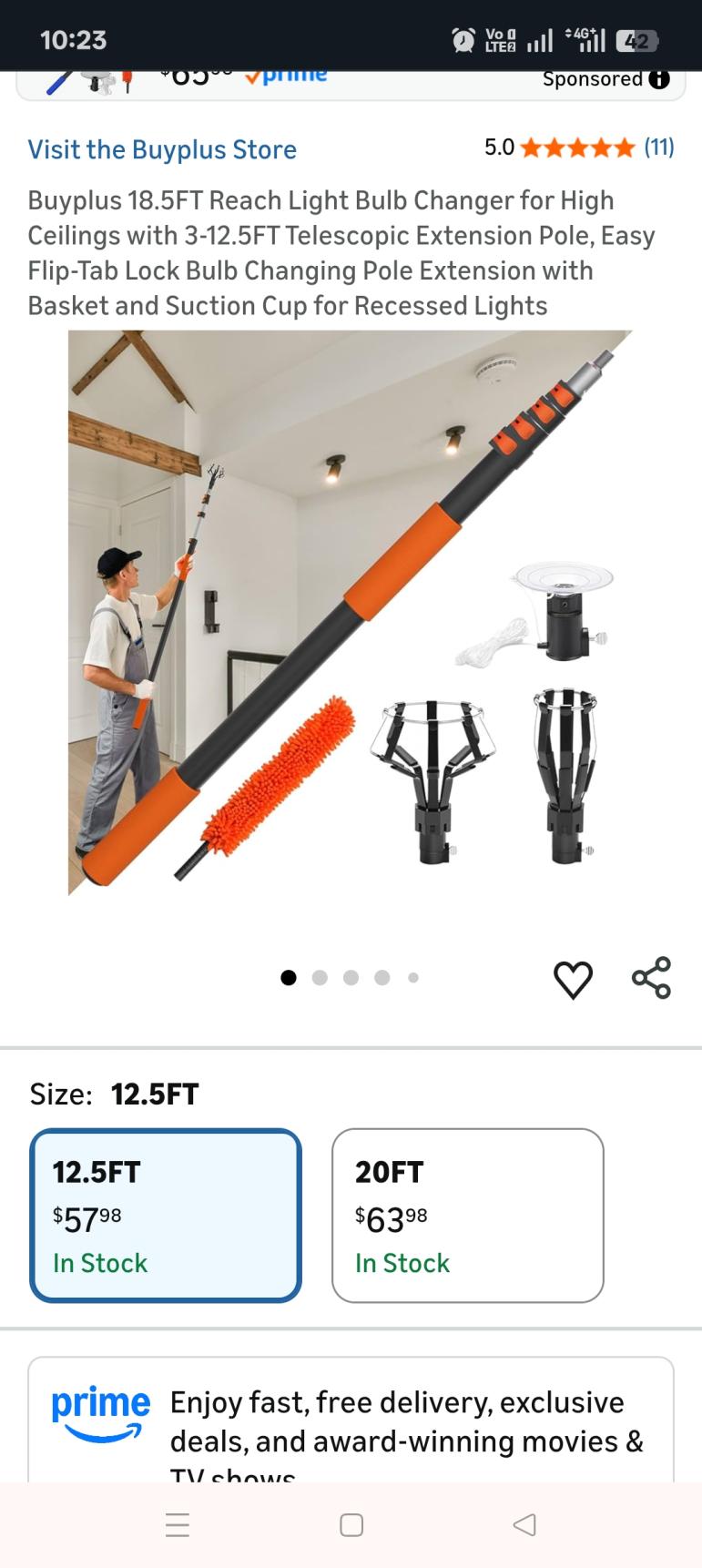
Task: Open the recent apps menu
Action: [x=178, y=1525]
